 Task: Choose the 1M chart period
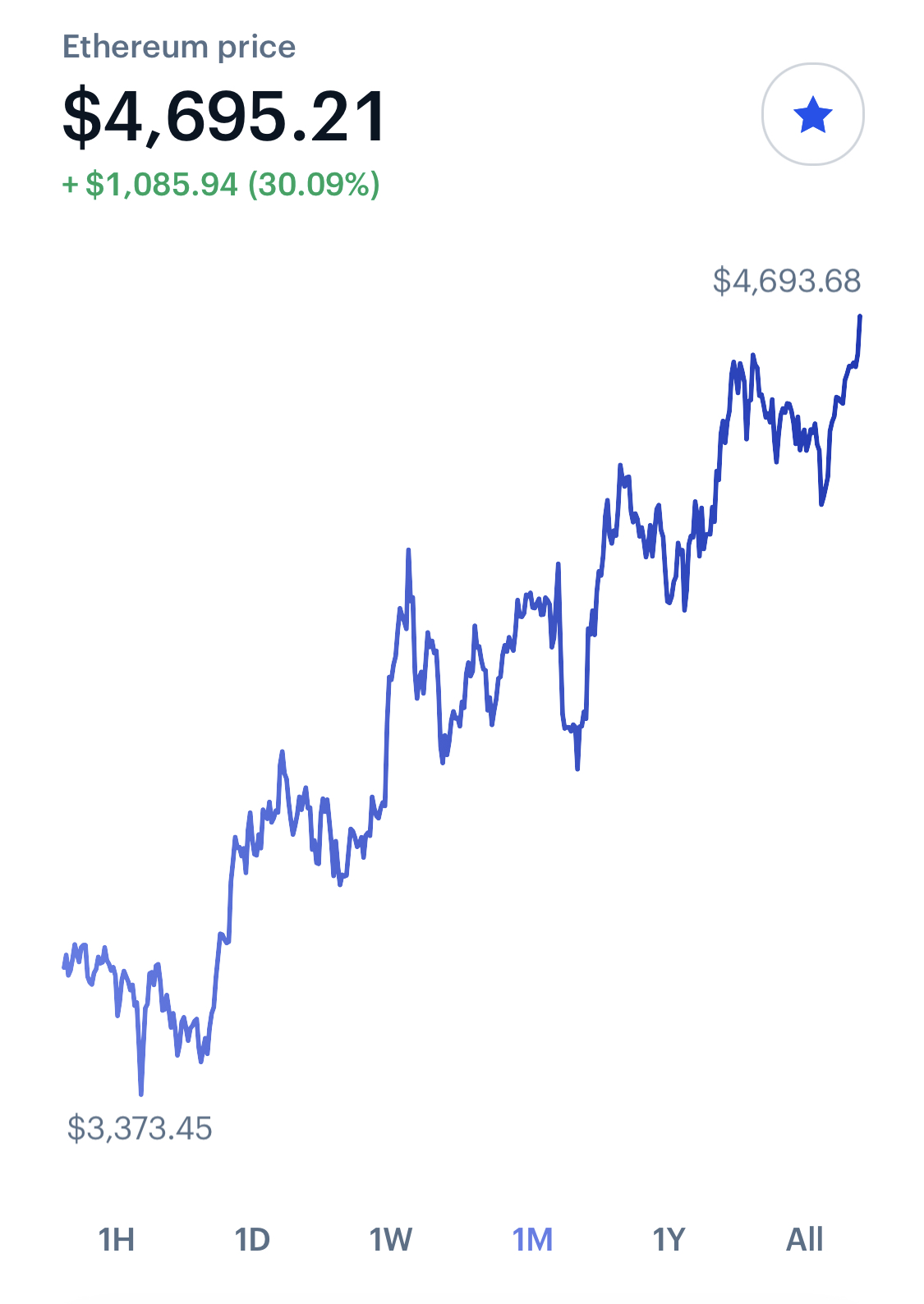(x=532, y=1239)
